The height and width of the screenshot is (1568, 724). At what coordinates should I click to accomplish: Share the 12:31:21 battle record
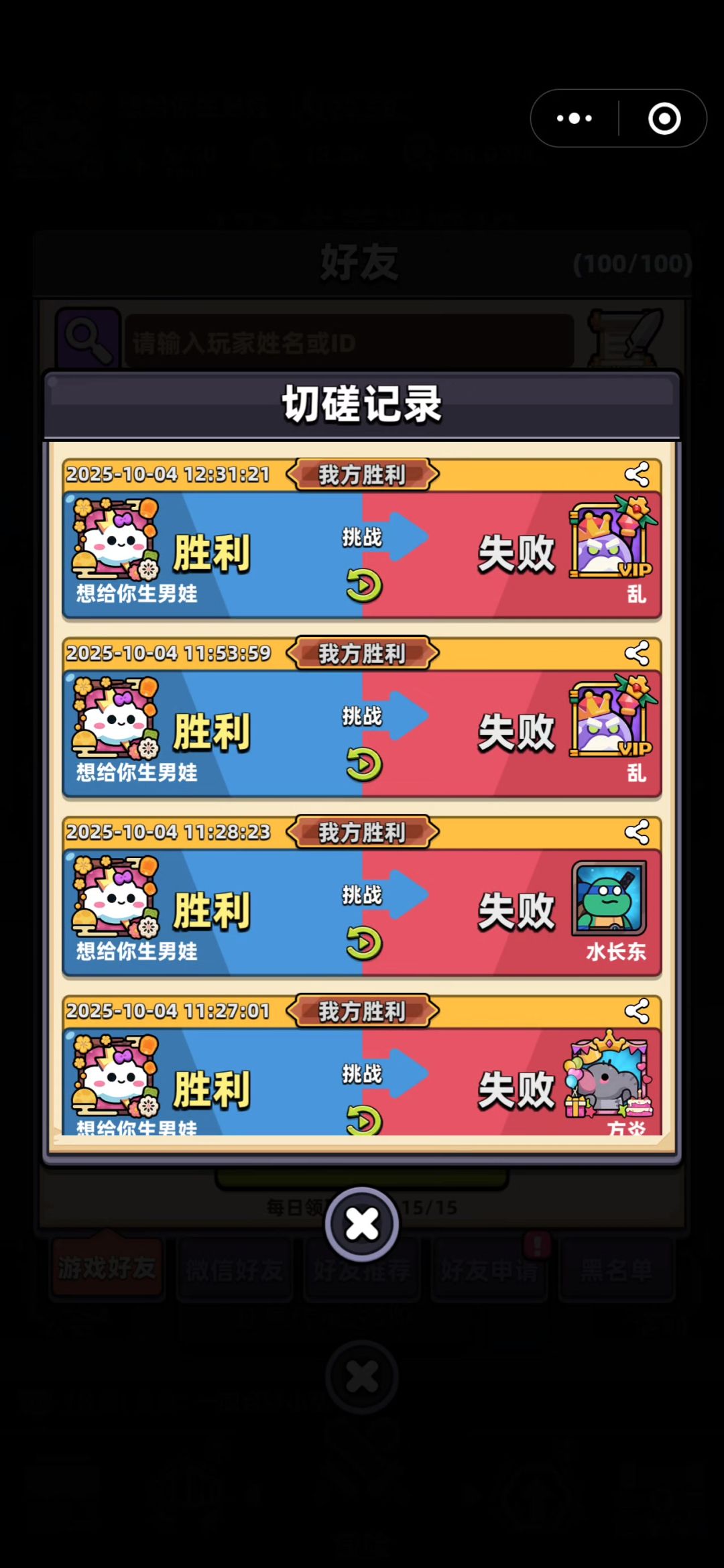[x=636, y=475]
